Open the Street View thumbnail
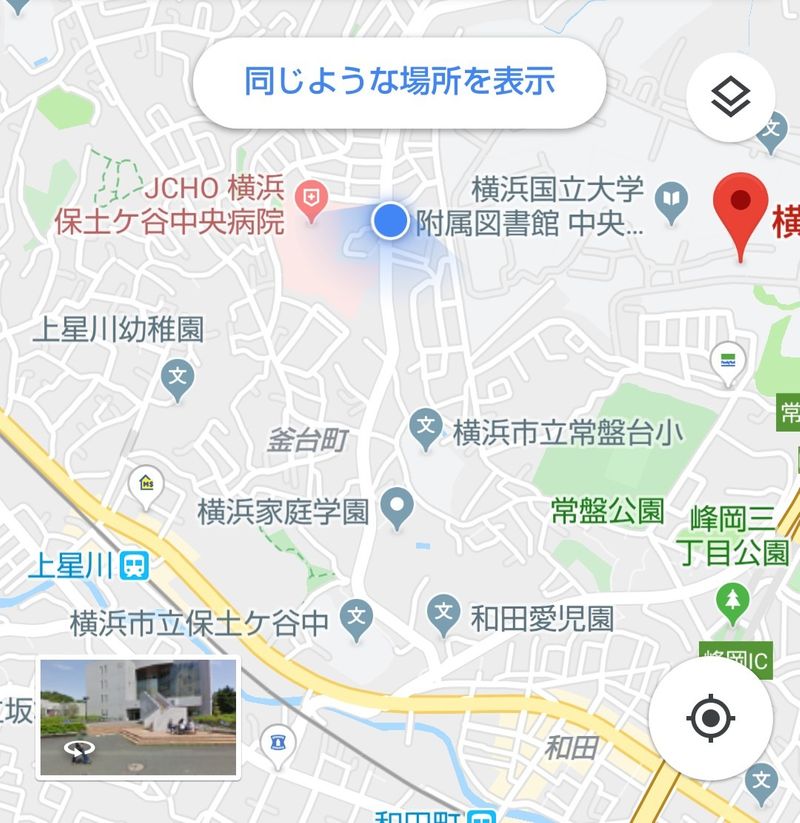 pos(138,718)
